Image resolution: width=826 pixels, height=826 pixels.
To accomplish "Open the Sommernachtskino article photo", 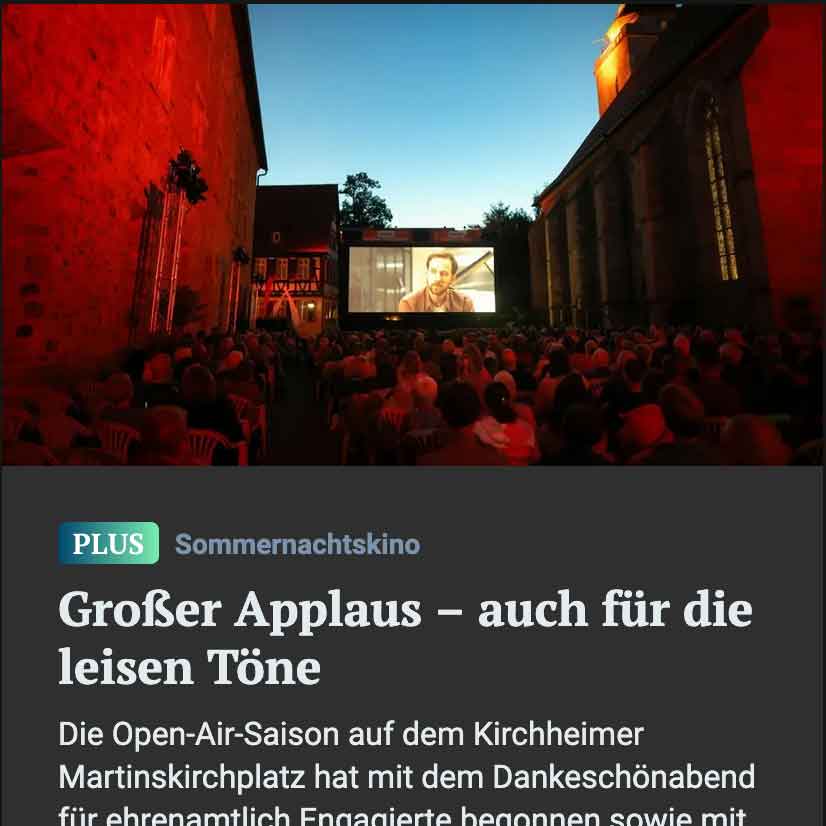I will (x=412, y=235).
